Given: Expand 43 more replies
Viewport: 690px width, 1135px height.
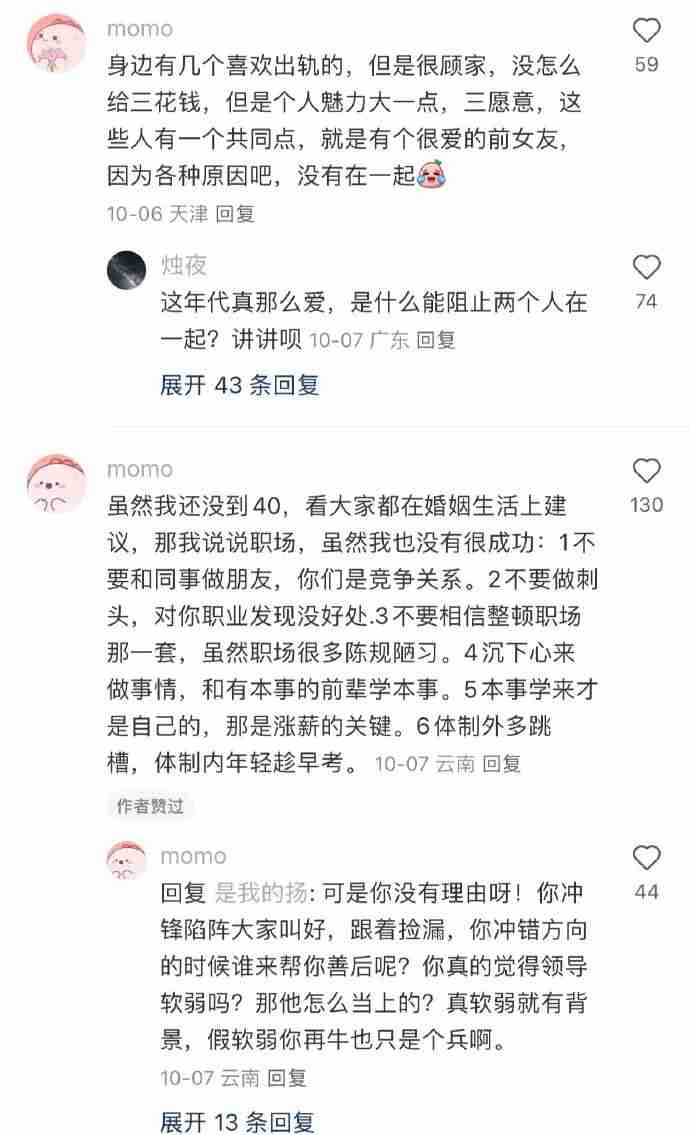Looking at the screenshot, I should point(239,385).
